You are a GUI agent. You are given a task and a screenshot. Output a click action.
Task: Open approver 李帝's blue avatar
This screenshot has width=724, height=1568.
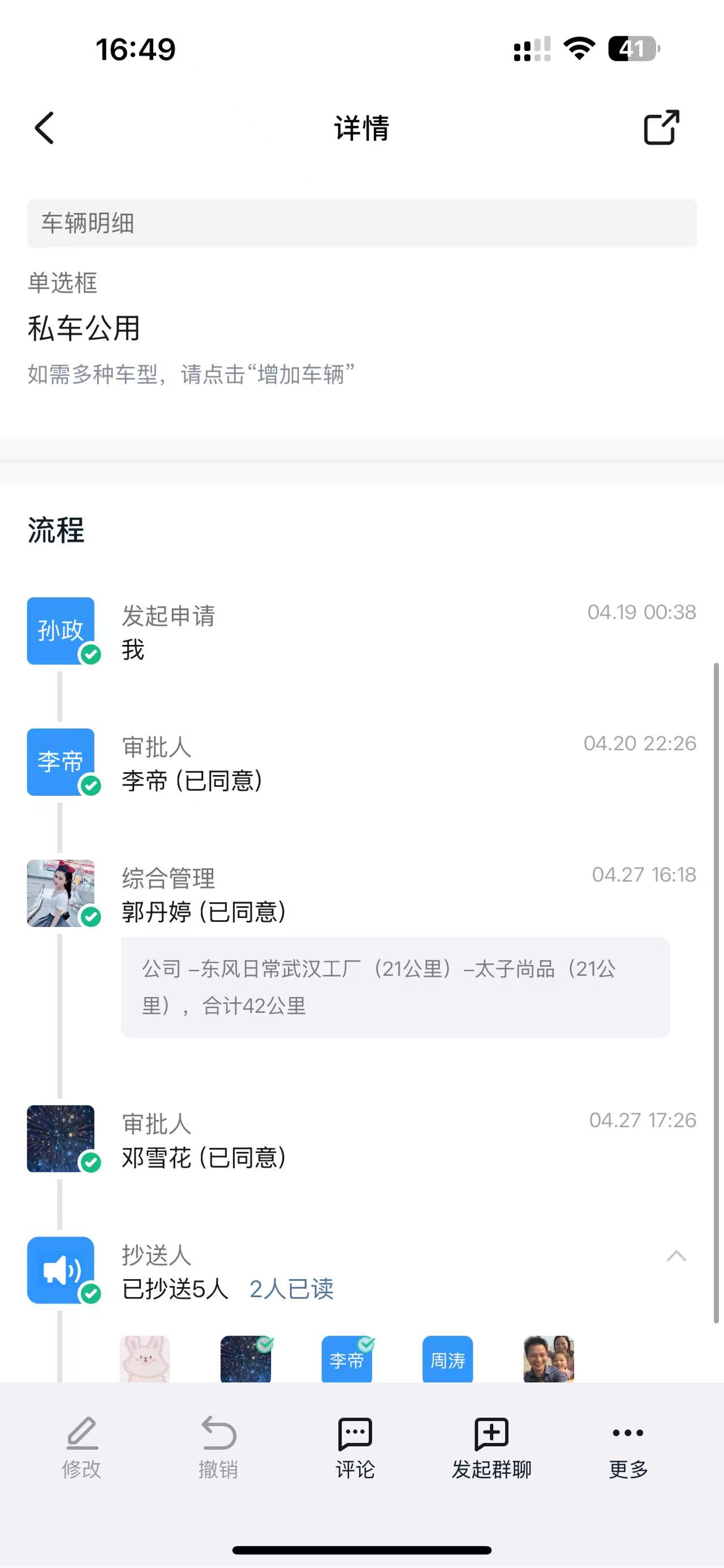pyautogui.click(x=61, y=761)
